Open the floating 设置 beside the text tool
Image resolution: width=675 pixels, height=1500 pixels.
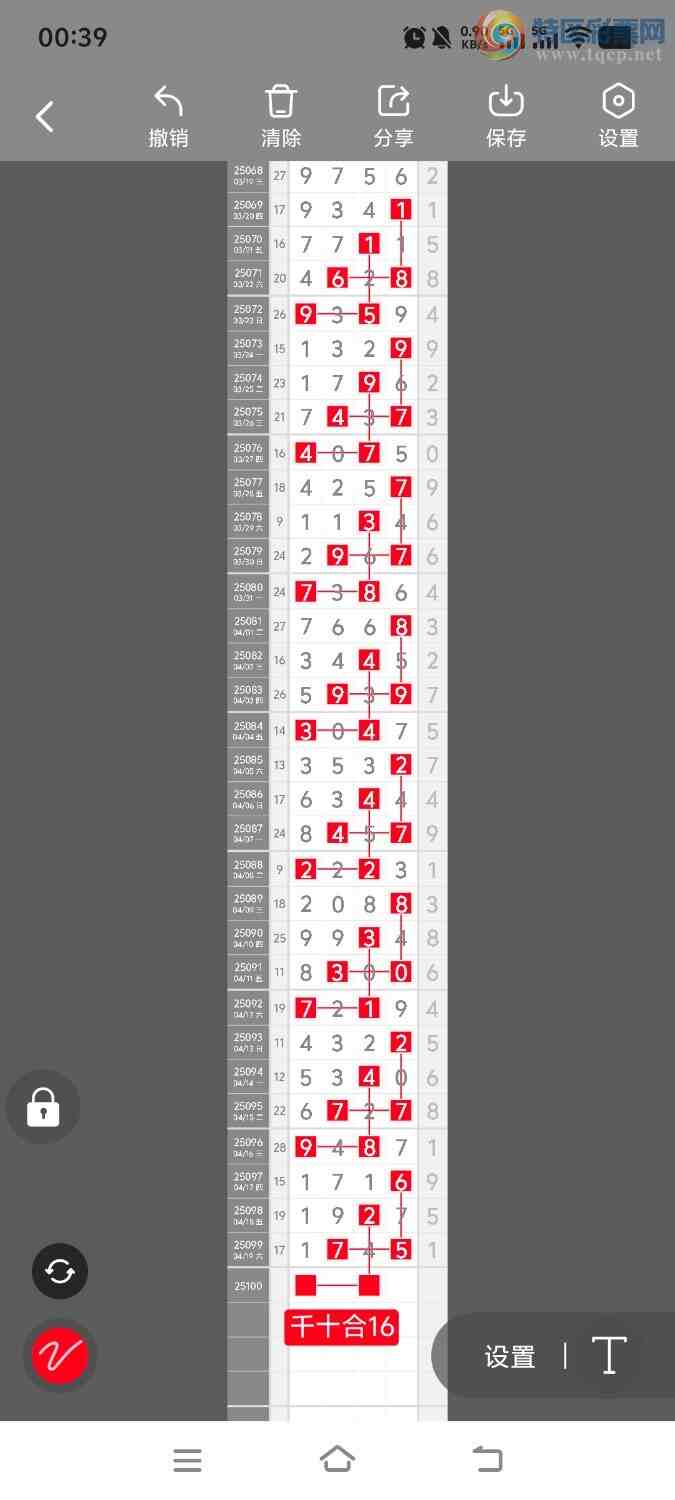pos(510,1357)
